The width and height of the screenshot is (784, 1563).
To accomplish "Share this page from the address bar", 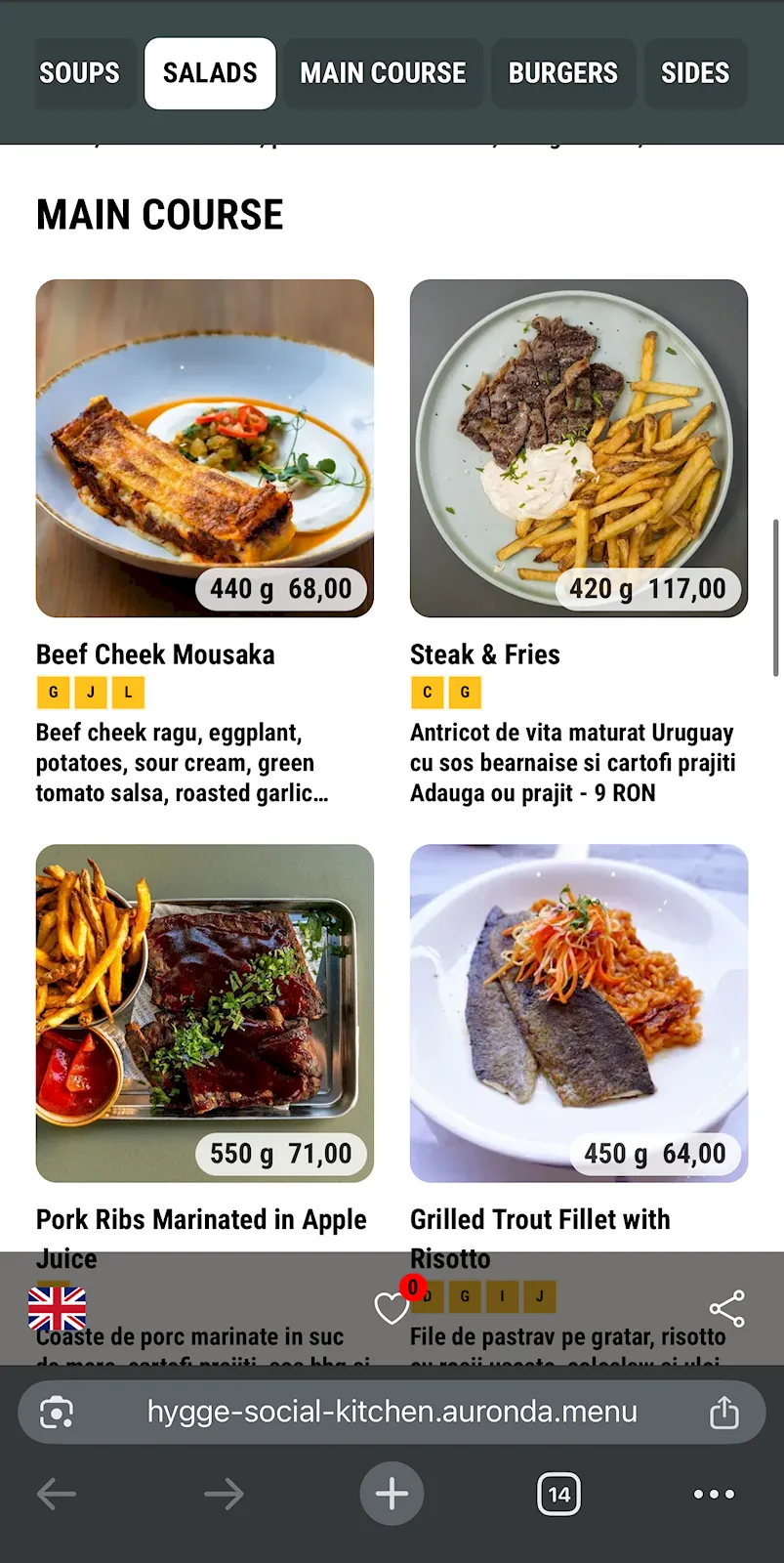I will (x=724, y=1413).
